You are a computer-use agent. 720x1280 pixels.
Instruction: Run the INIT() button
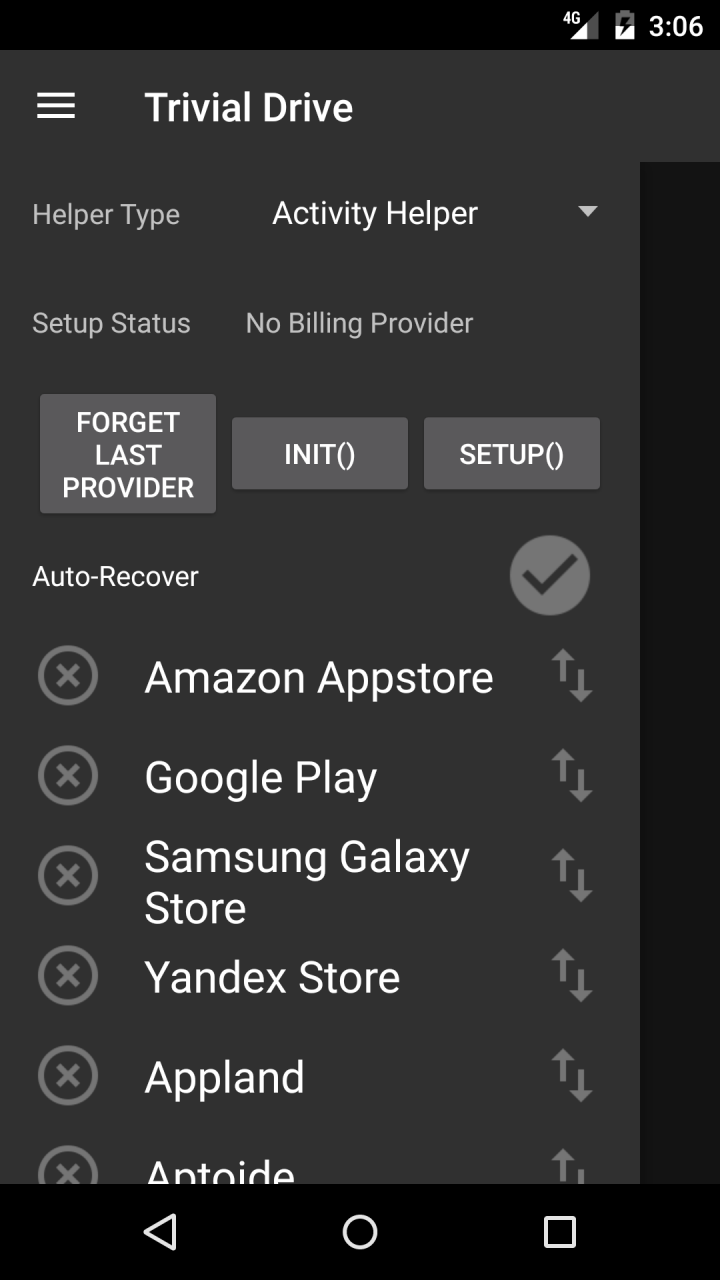tap(320, 454)
